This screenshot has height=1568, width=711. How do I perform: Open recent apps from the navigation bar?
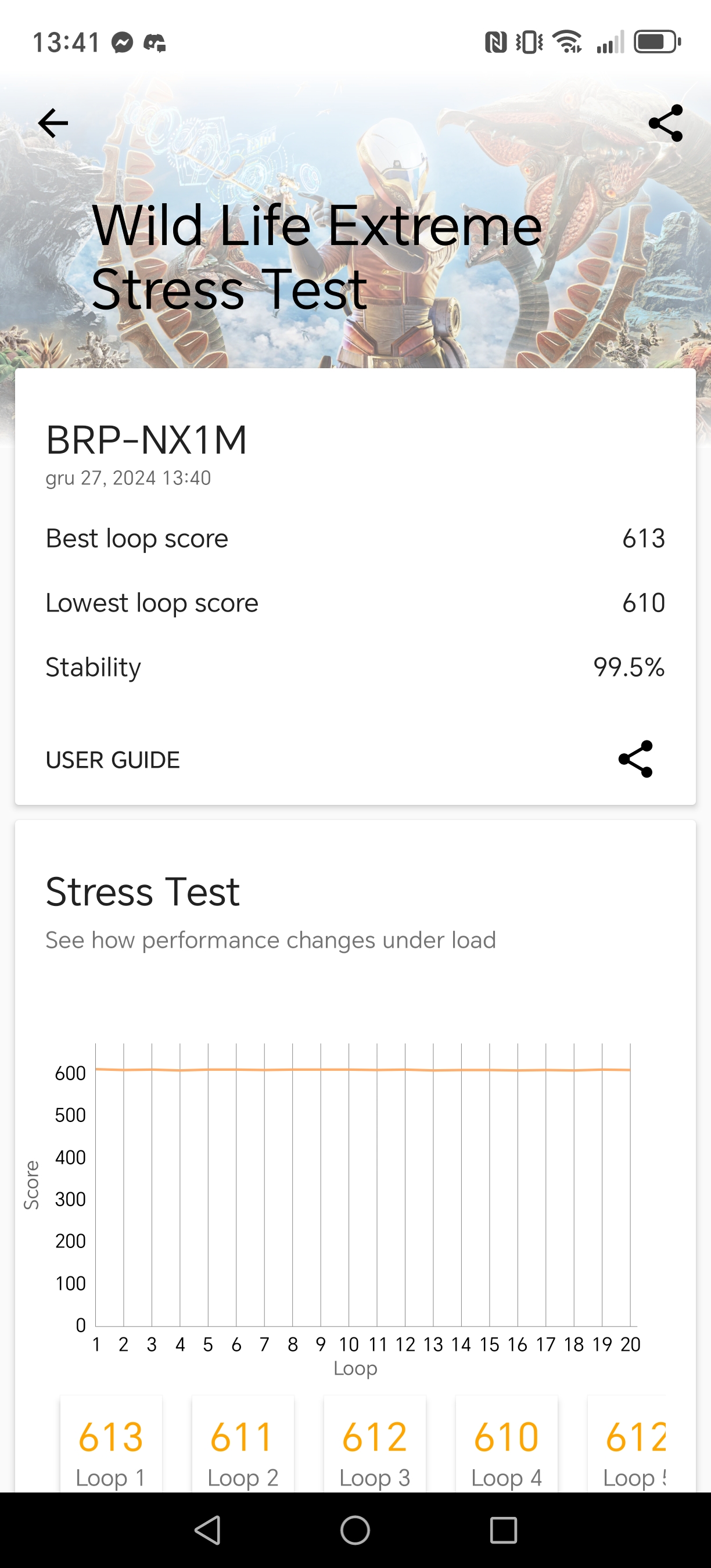pos(504,1530)
